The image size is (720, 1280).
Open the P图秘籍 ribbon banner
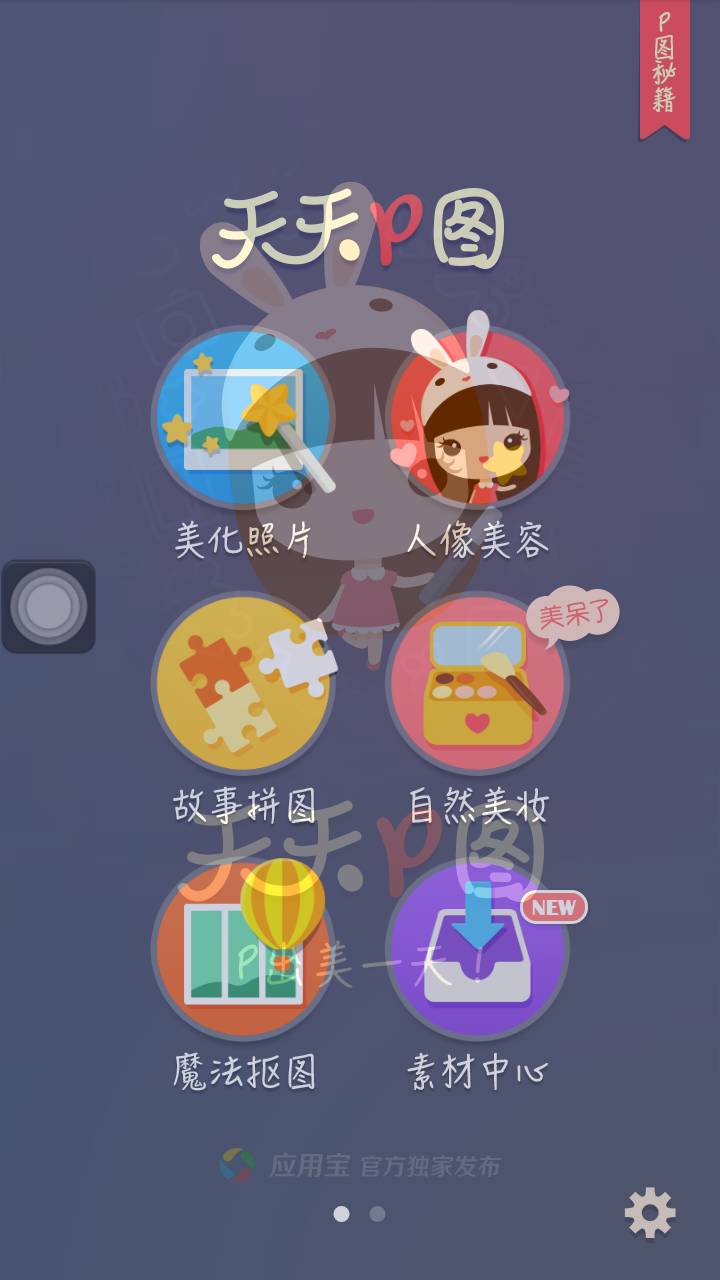[664, 65]
